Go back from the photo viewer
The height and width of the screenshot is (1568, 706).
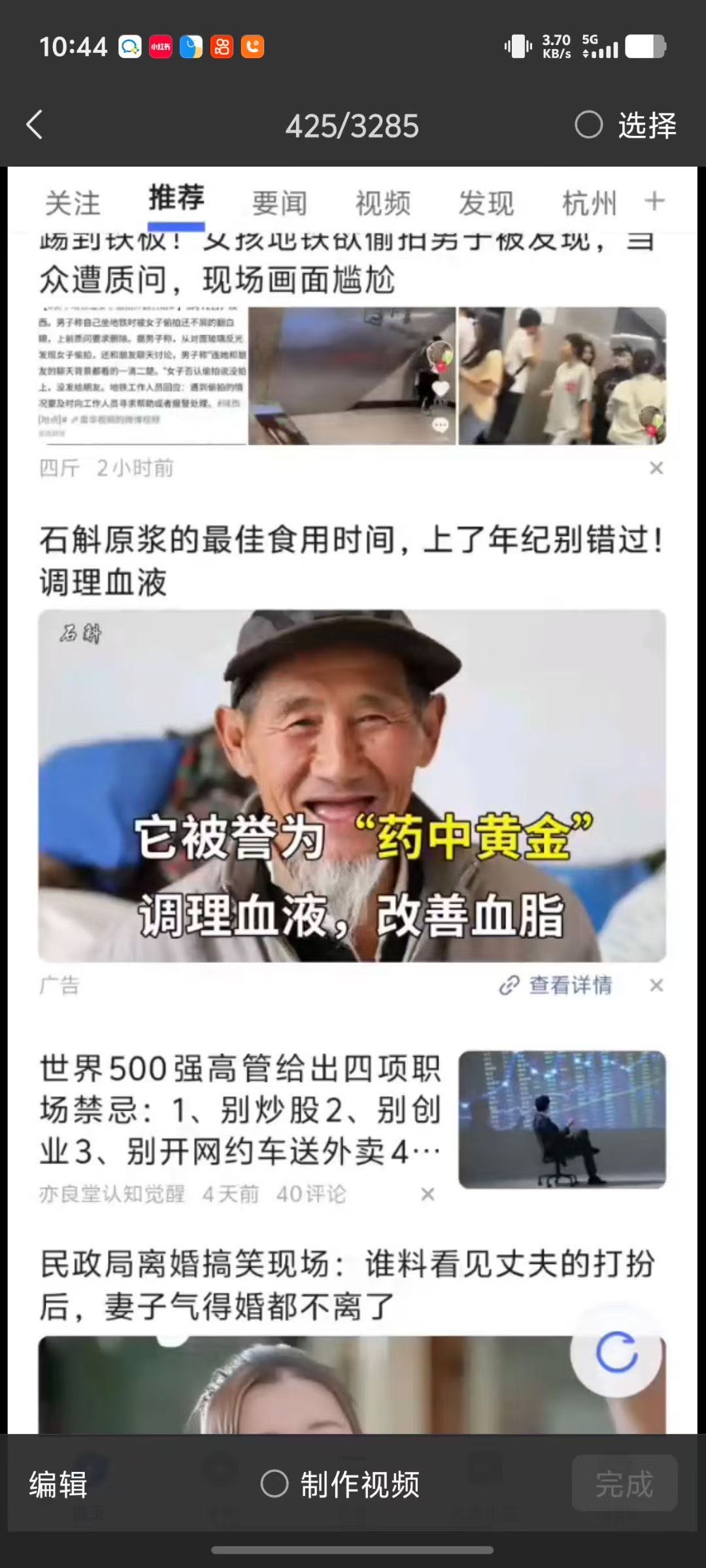[x=35, y=125]
